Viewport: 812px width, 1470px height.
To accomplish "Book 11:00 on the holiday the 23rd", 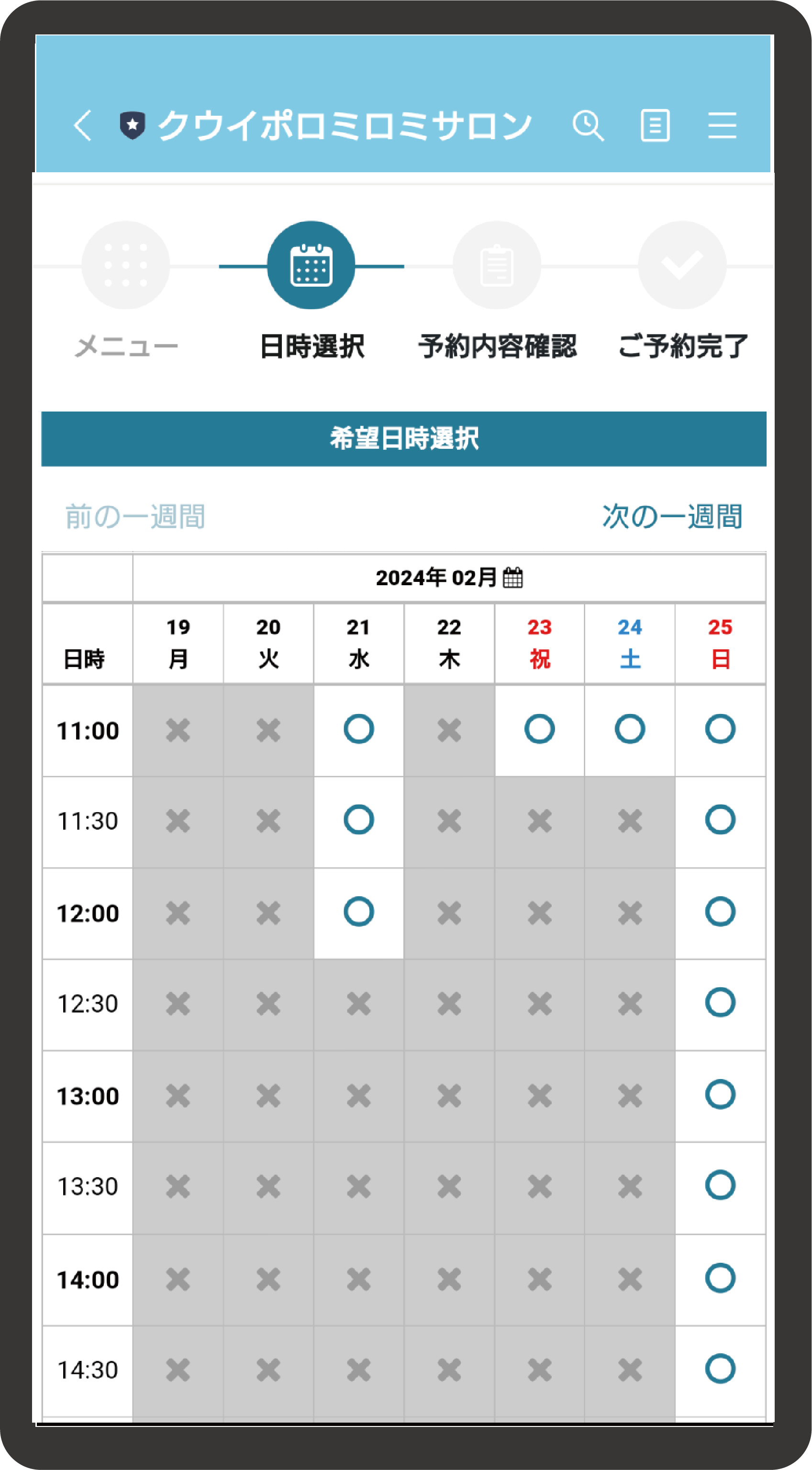I will (x=540, y=730).
